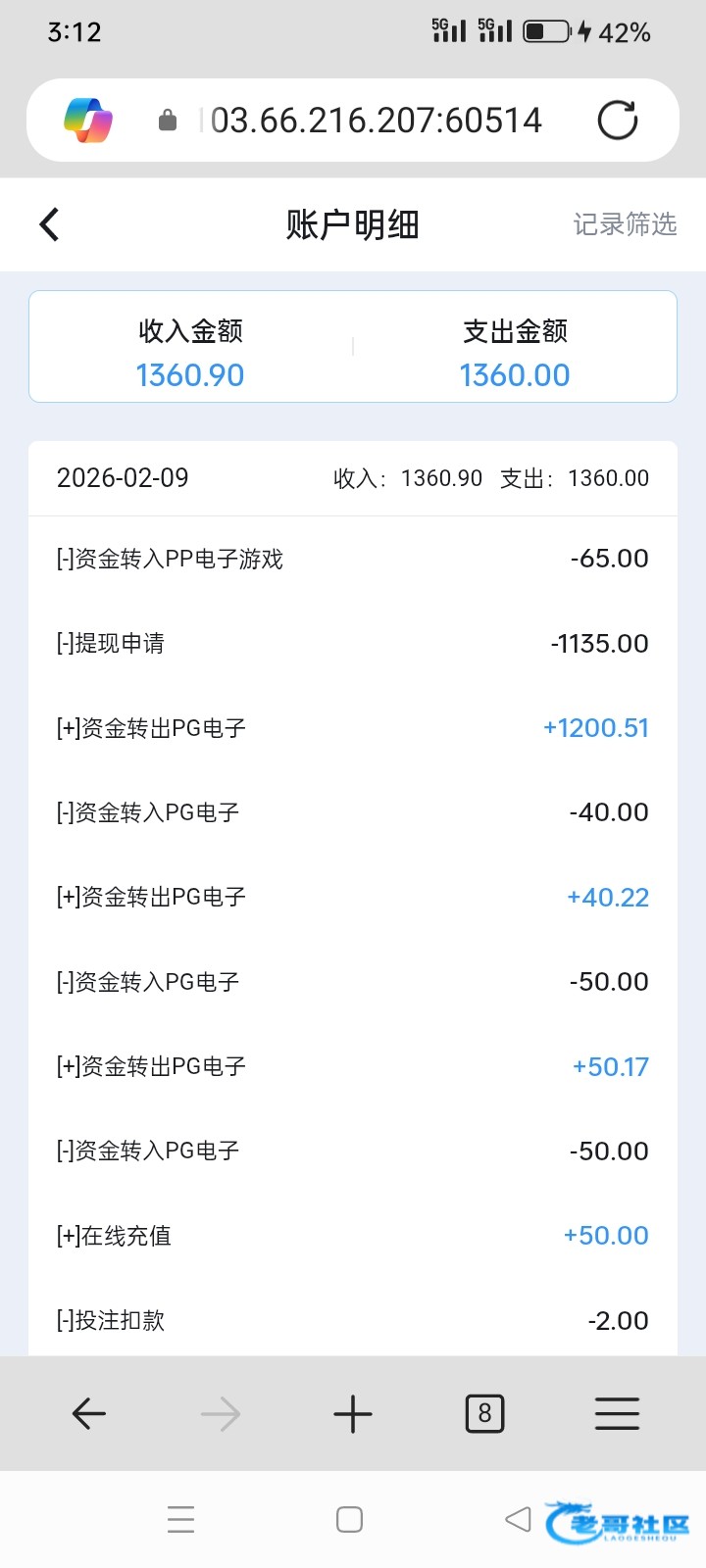Open the tab switcher showing 8 tabs
The height and width of the screenshot is (1568, 706).
[484, 1413]
